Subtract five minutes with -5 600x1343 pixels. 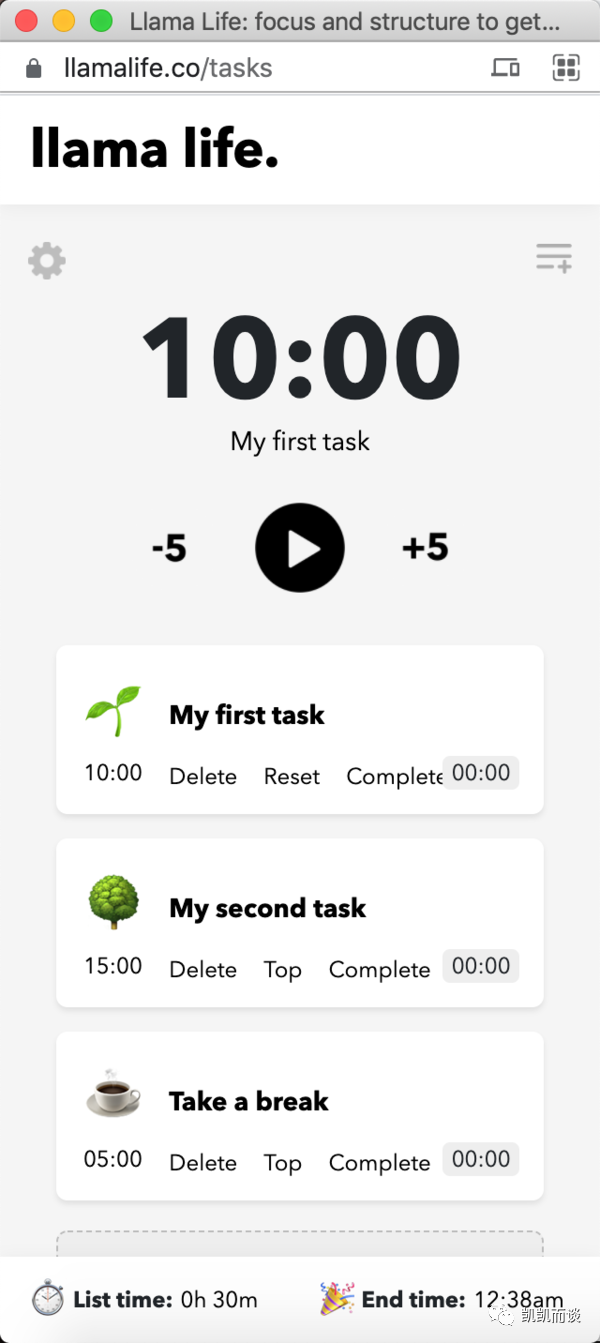click(x=169, y=548)
